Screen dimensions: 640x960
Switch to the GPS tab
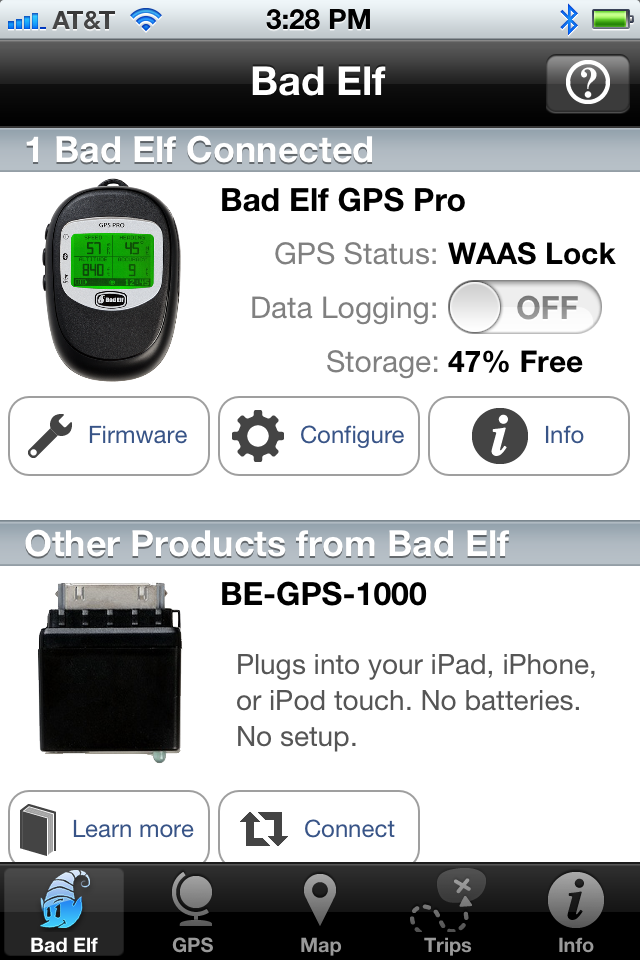(192, 912)
